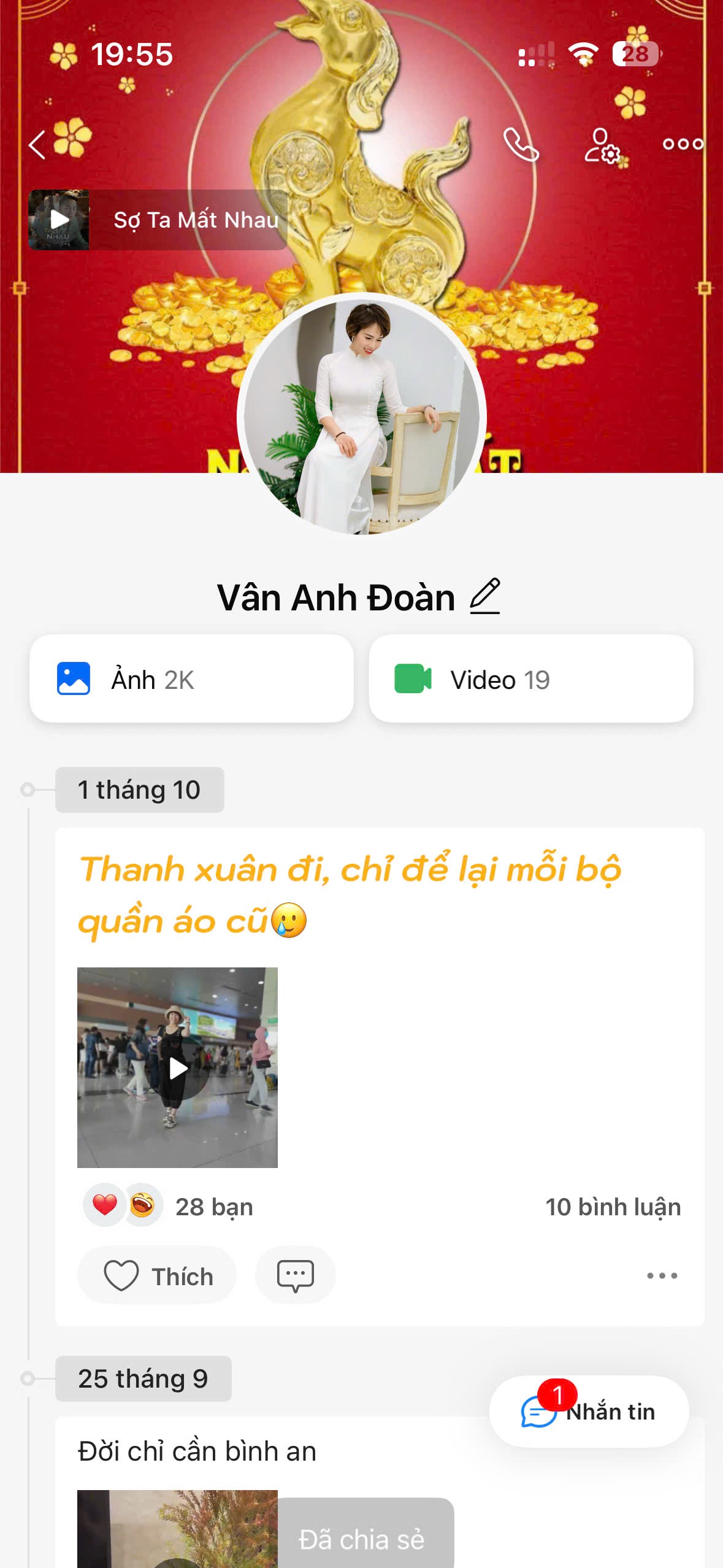Like the Thanh xuân đi post
Viewport: 723px width, 1568px height.
[157, 1276]
